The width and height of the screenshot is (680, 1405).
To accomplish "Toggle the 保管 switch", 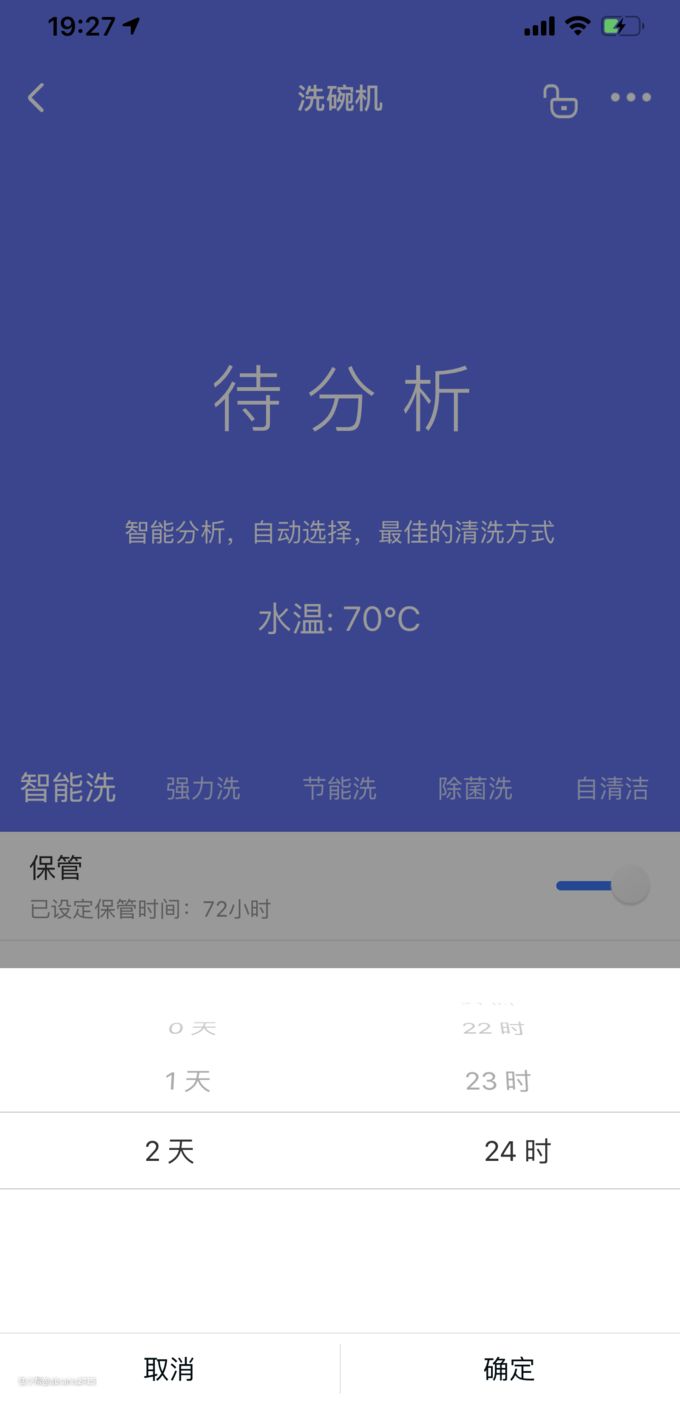I will pyautogui.click(x=603, y=885).
